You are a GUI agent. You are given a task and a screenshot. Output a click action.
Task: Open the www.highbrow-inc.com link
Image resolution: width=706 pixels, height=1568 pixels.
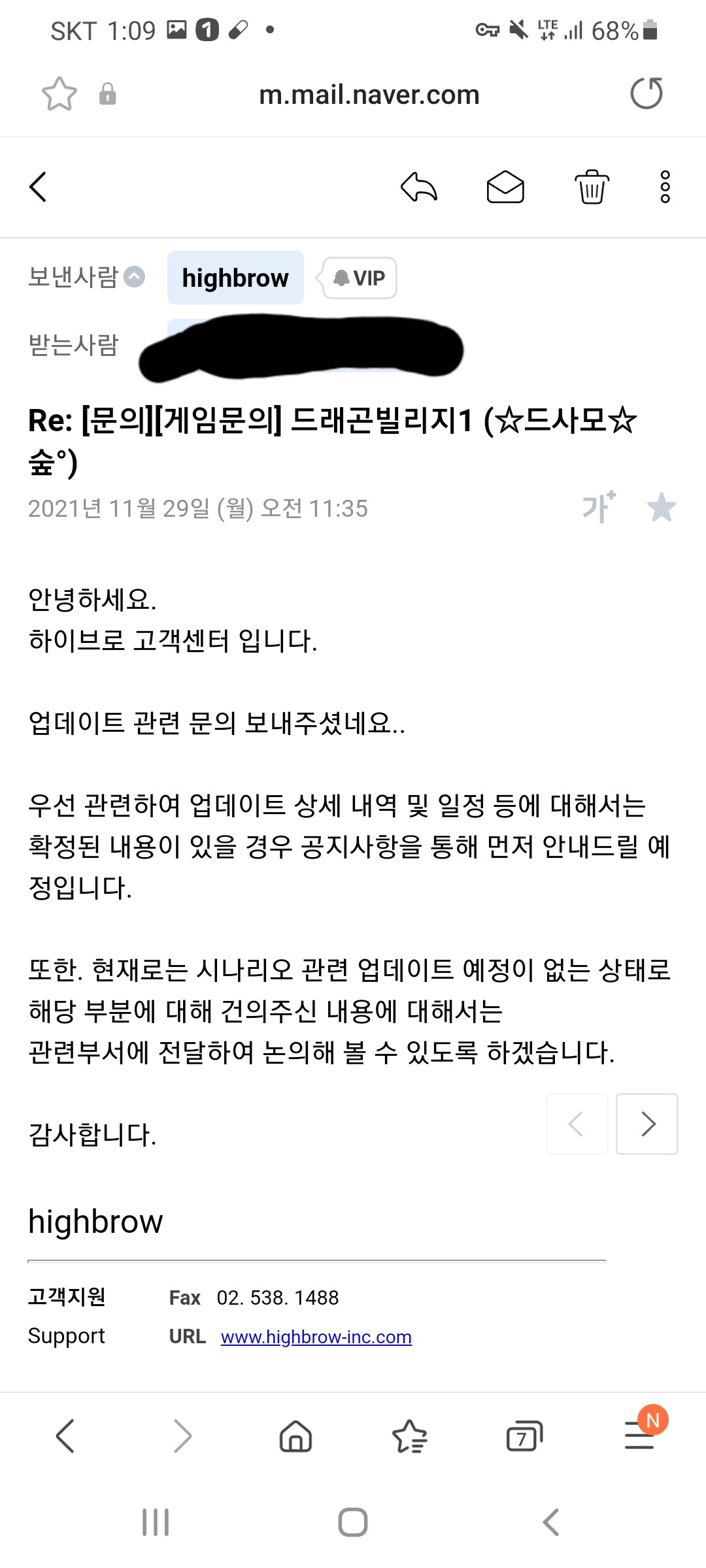316,1337
